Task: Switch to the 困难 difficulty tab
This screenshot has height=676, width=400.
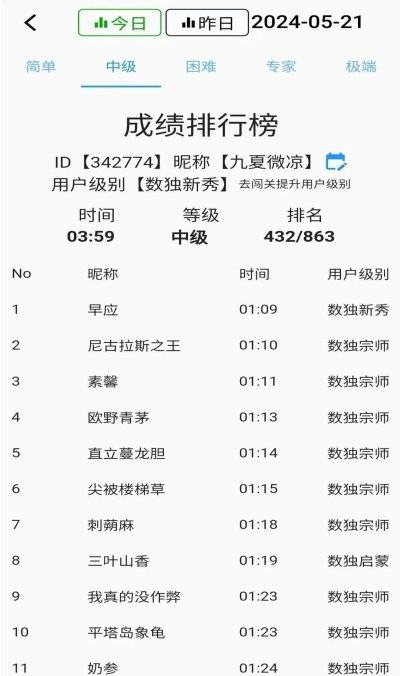Action: pos(201,67)
